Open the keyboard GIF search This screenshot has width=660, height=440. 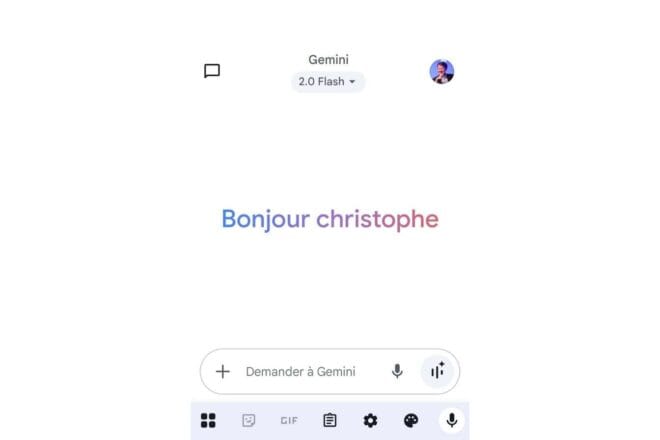(x=289, y=420)
